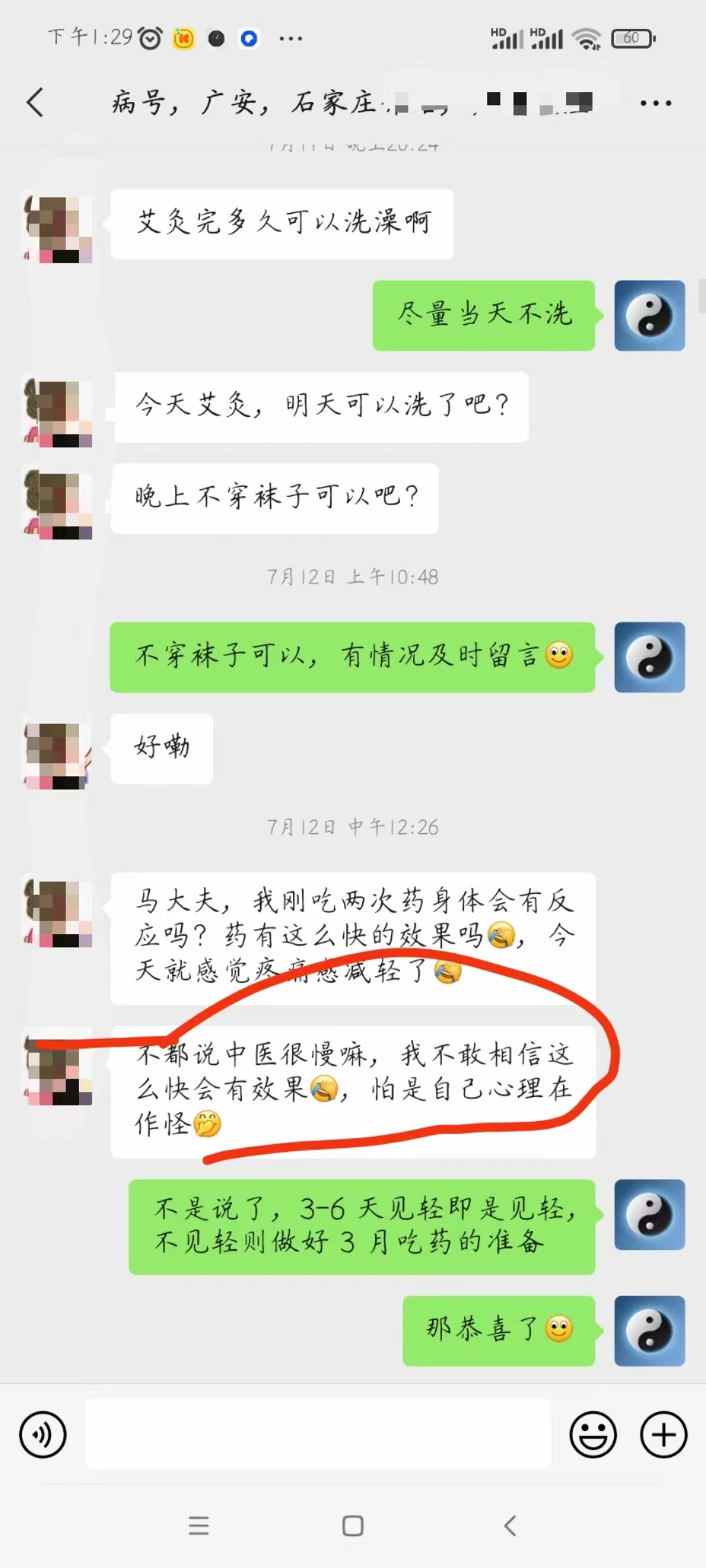Viewport: 706px width, 1568px height.
Task: Open yin-yang avatar beside 那恭喜了
Action: coord(649,1331)
